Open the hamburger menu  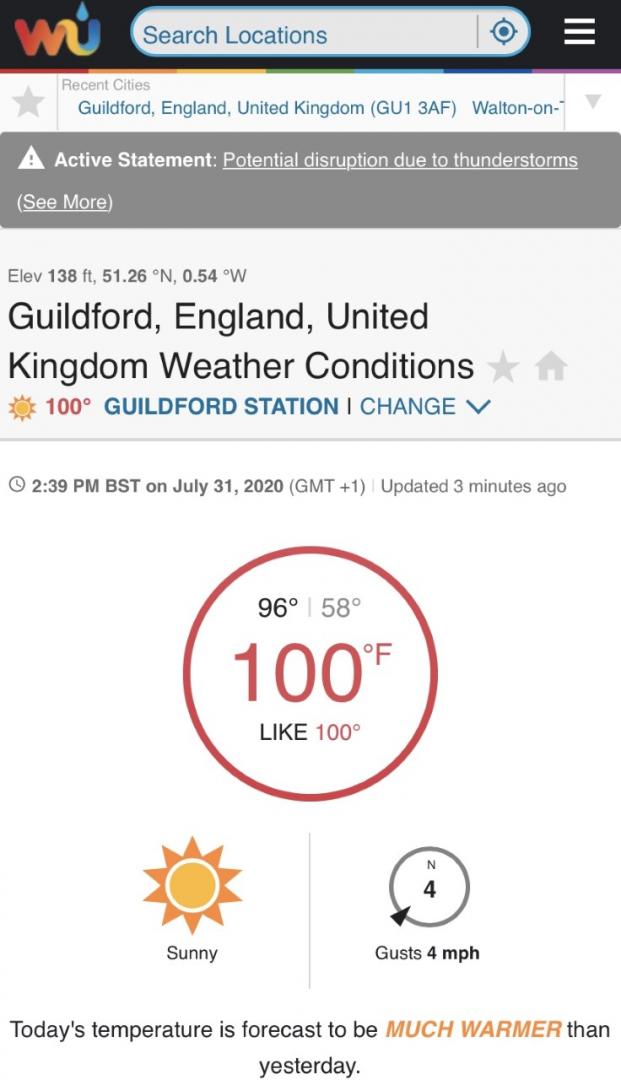(x=580, y=34)
